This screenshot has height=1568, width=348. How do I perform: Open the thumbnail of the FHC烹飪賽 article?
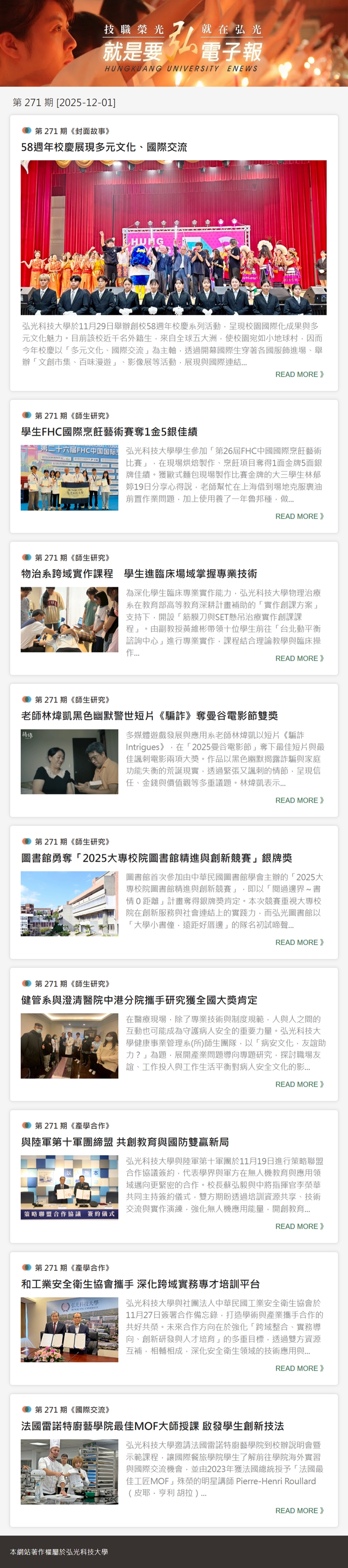(x=69, y=477)
